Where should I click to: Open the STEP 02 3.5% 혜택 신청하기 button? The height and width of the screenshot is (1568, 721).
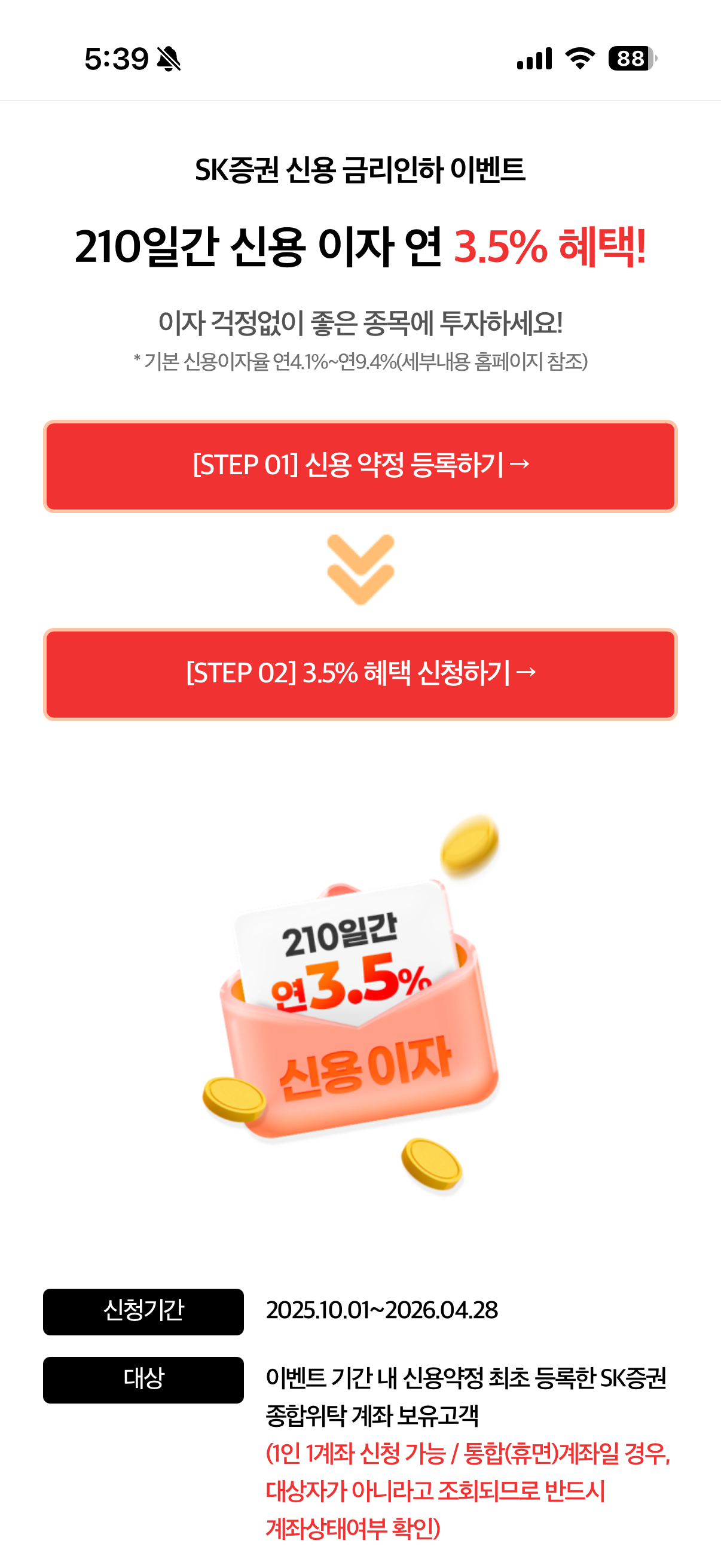pos(360,675)
